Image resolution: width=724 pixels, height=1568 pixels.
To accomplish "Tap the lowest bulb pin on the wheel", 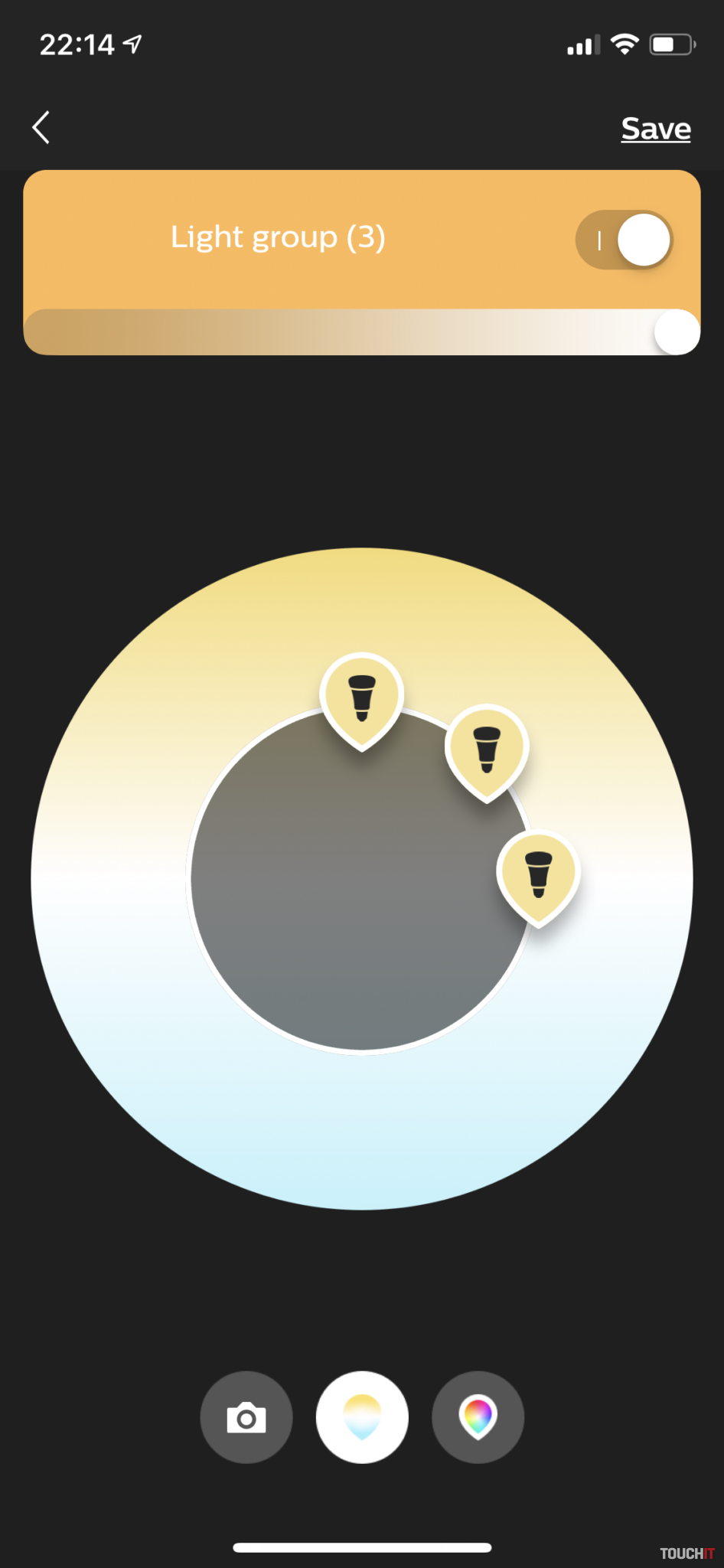I will [x=539, y=873].
